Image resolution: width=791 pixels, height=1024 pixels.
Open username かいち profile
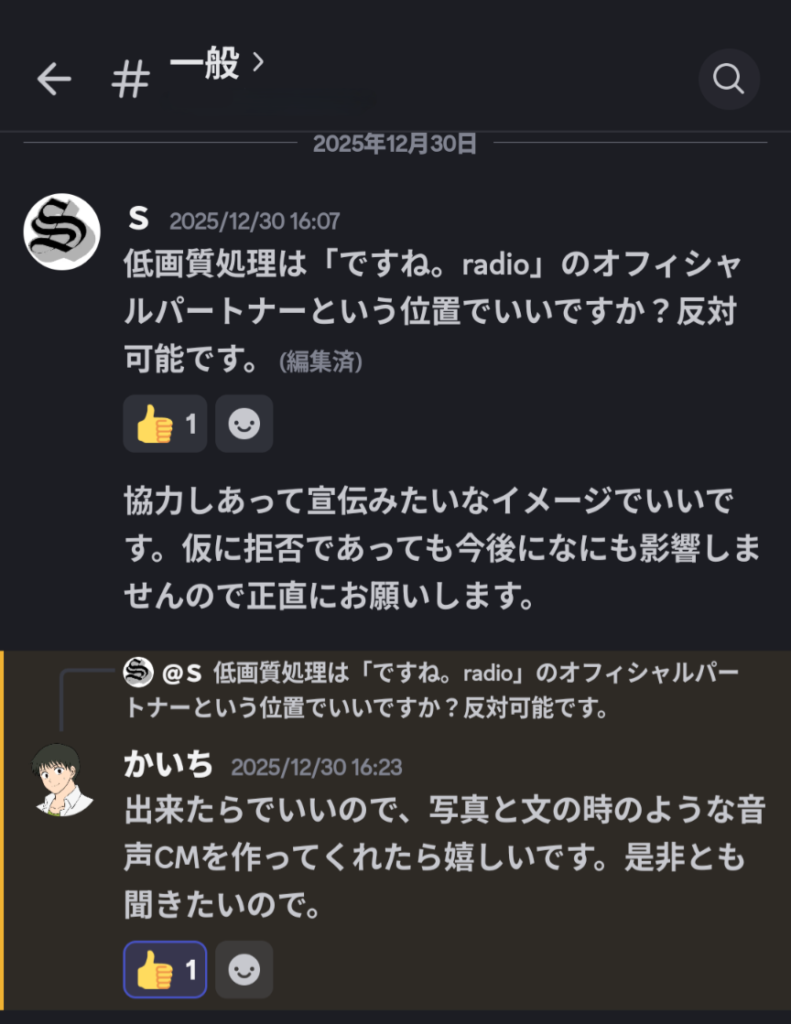click(168, 765)
